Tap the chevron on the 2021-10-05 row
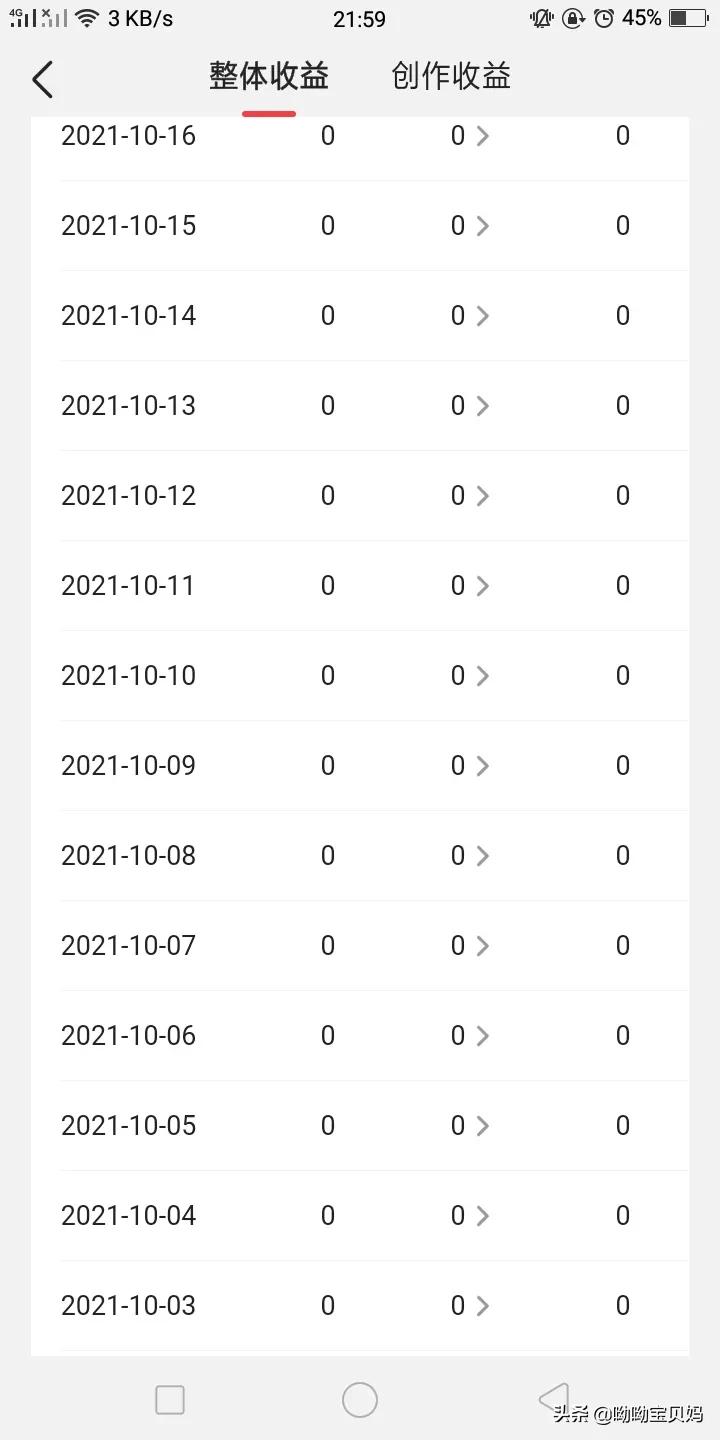 click(482, 1127)
